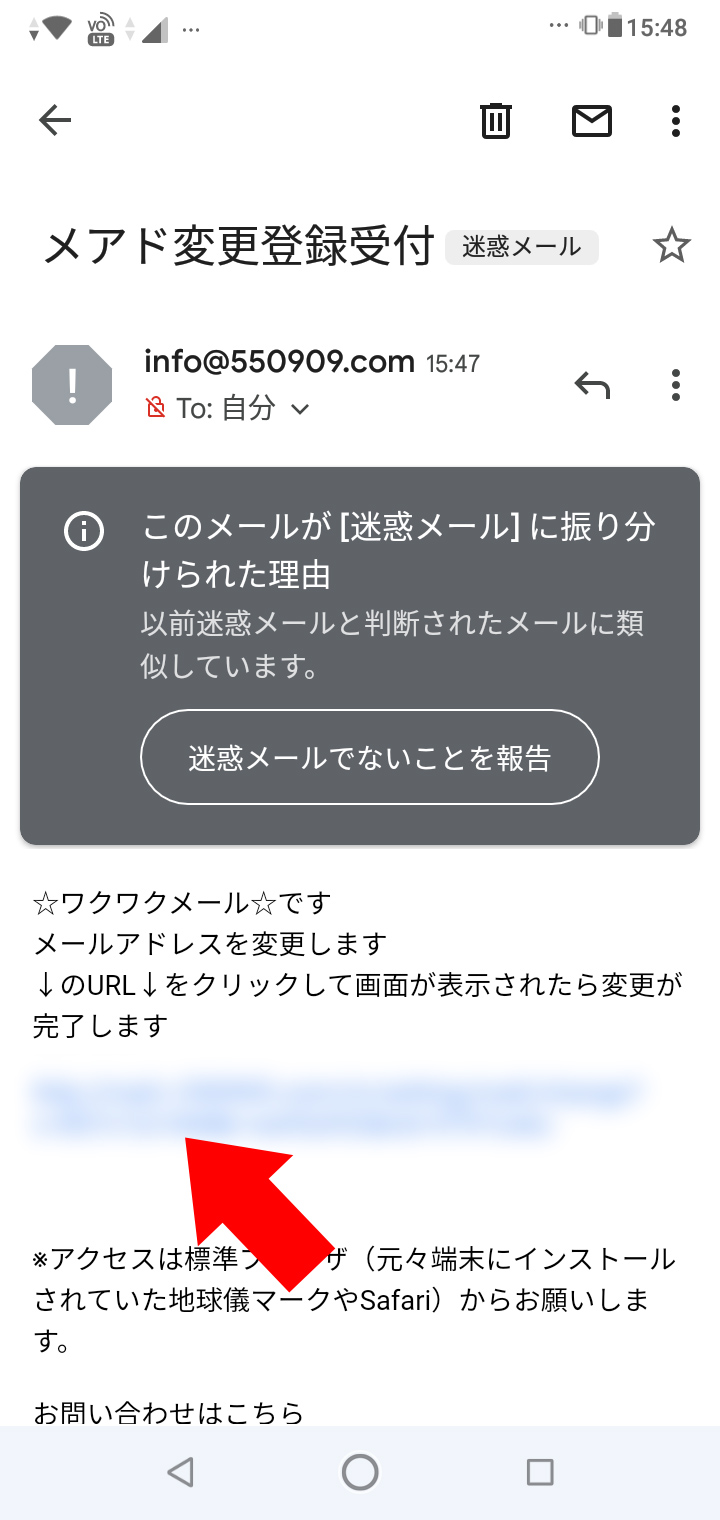
Task: Open the sender avatar for info@550909.com
Action: [73, 386]
